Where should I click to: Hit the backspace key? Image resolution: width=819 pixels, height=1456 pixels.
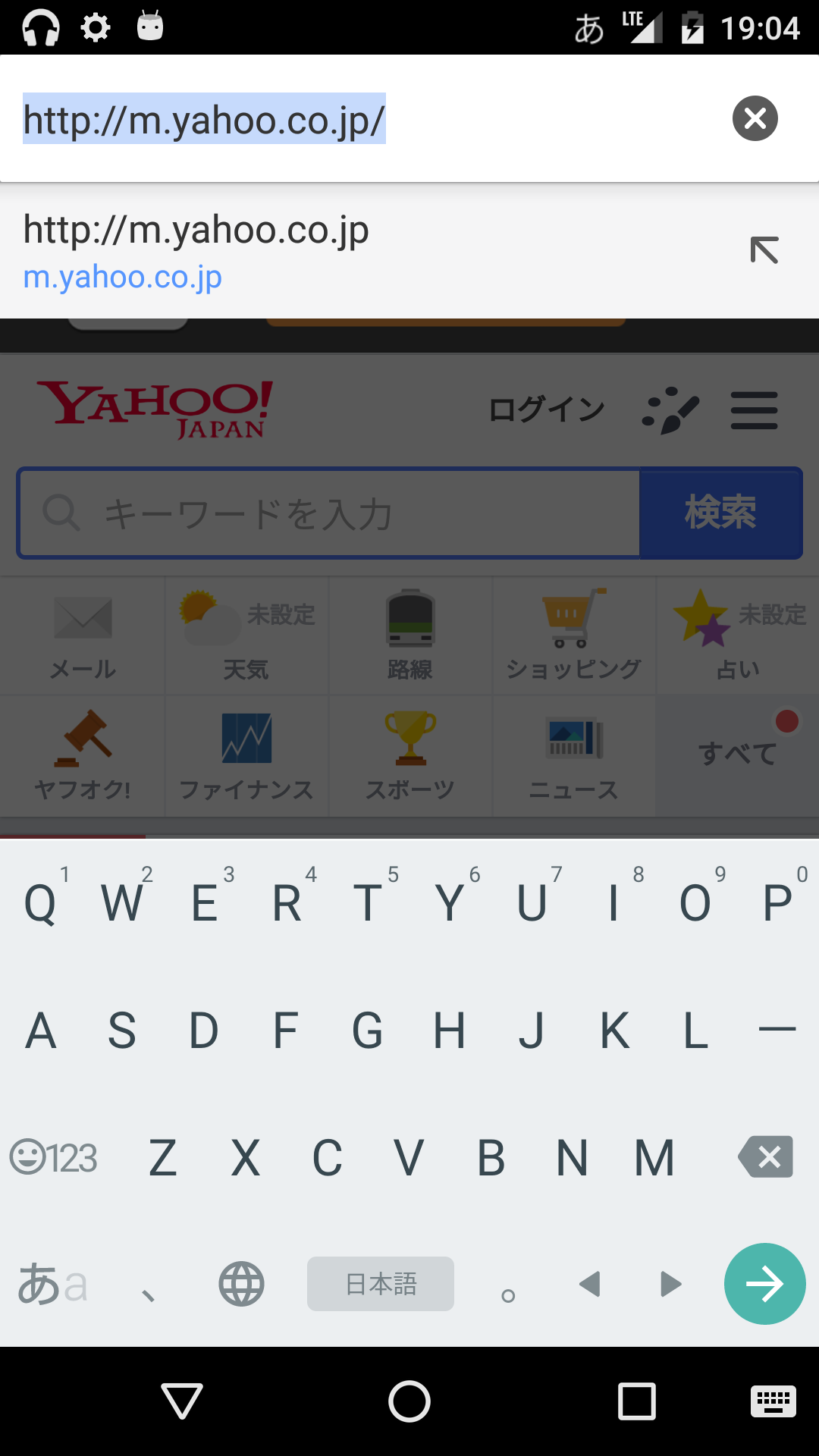[x=766, y=1157]
